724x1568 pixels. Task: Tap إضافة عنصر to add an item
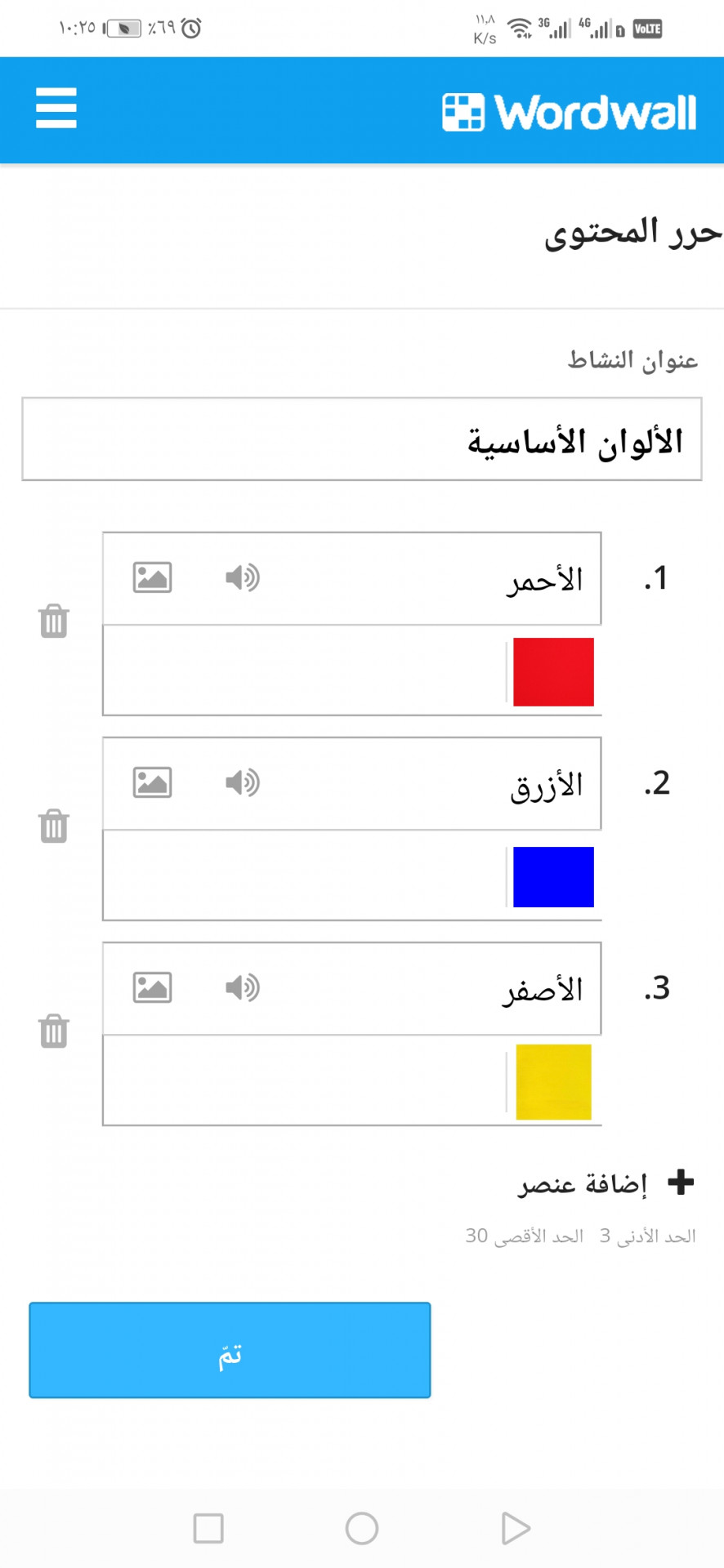606,1183
